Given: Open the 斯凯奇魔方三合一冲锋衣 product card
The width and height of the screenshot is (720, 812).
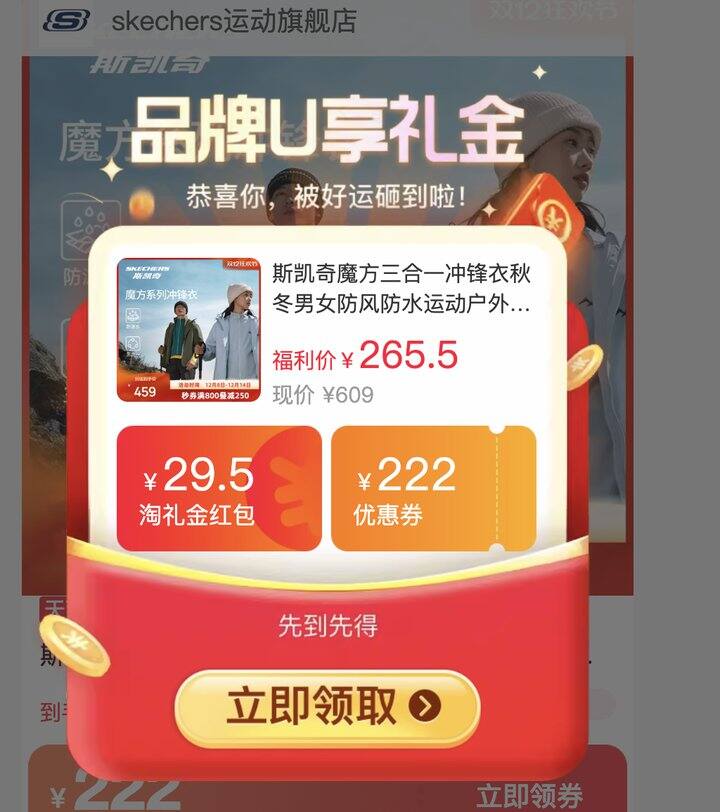Looking at the screenshot, I should 327,331.
